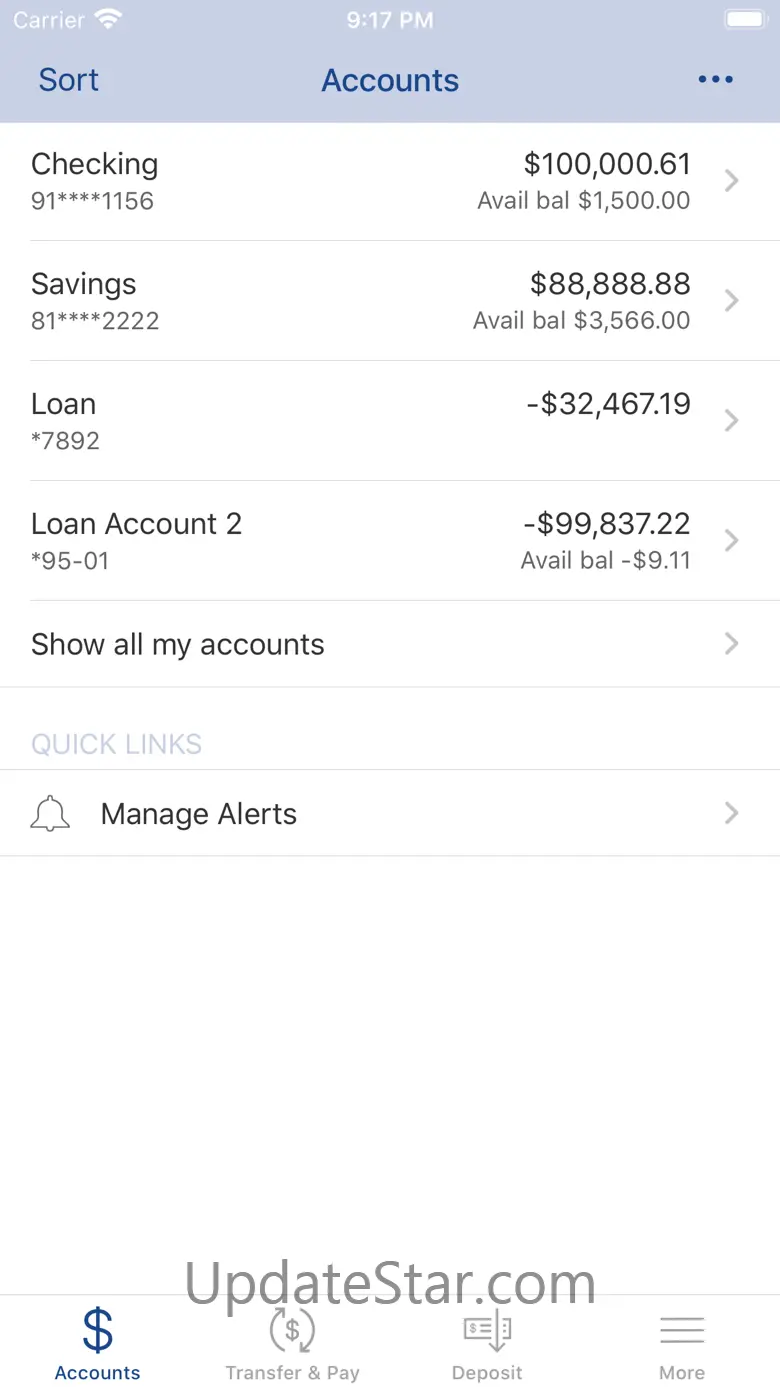Select the Accounts tab

pyautogui.click(x=97, y=1343)
